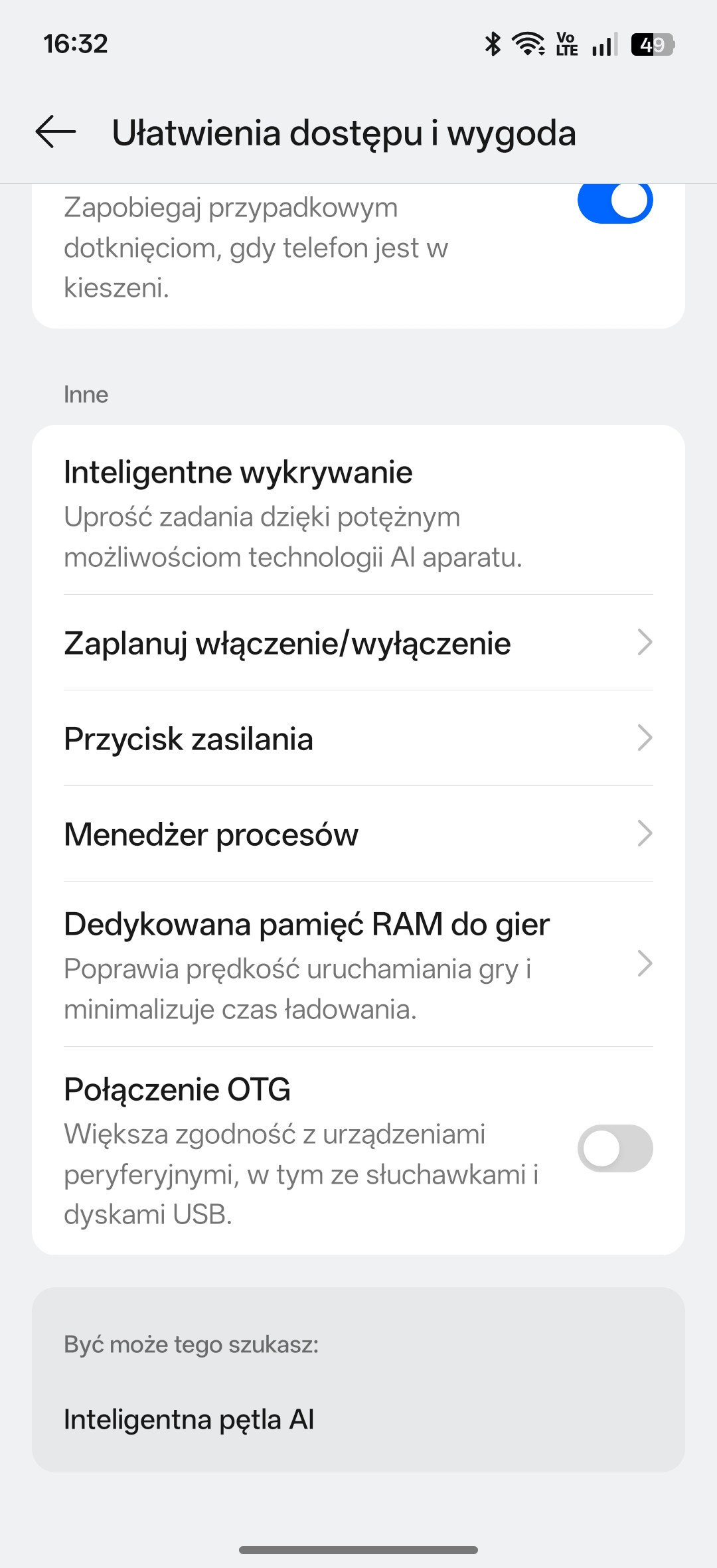717x1568 pixels.
Task: Go back from Ułatwienia dostępu i wygoda
Action: click(56, 131)
